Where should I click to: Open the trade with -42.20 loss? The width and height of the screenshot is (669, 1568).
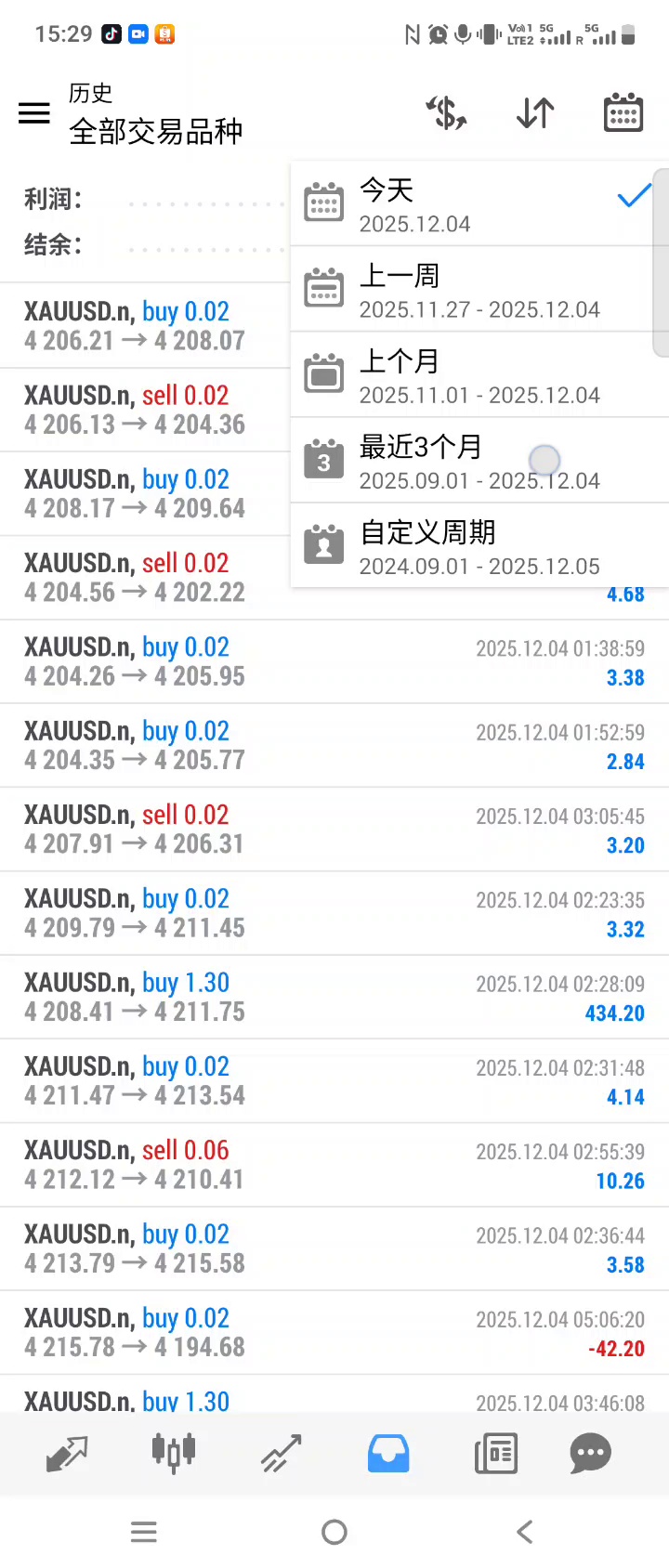coord(334,1332)
